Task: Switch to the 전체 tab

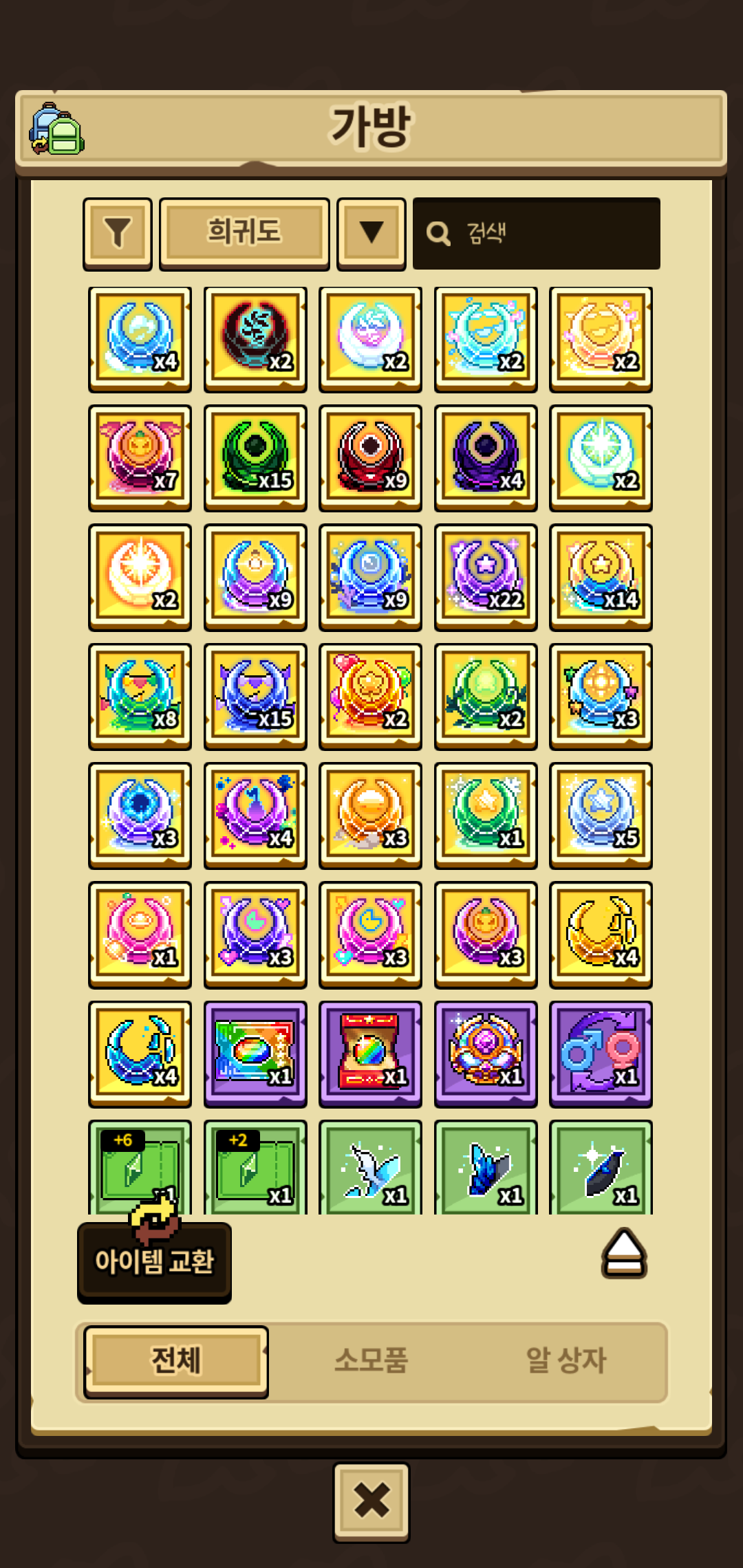Action: tap(176, 1361)
